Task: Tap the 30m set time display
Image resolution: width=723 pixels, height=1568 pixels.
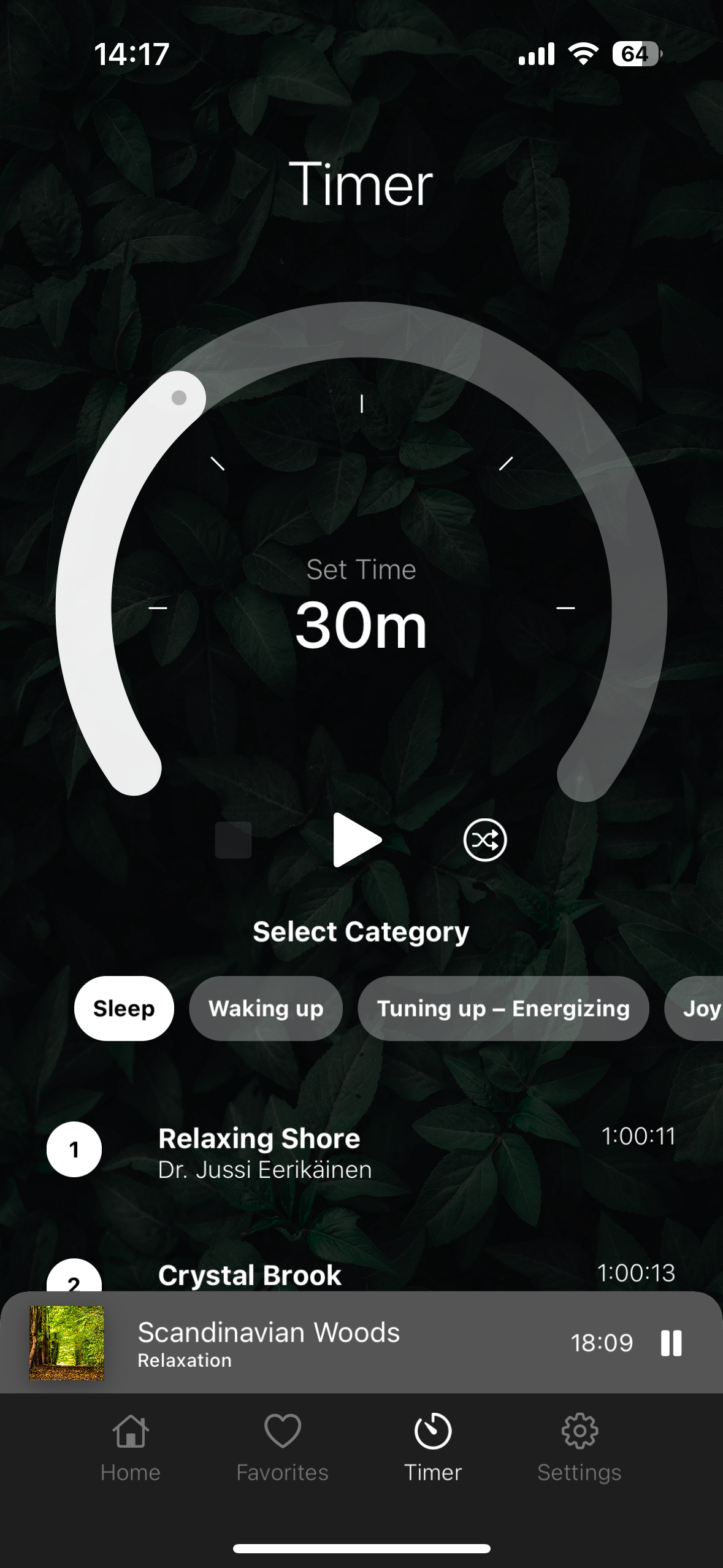Action: click(361, 626)
